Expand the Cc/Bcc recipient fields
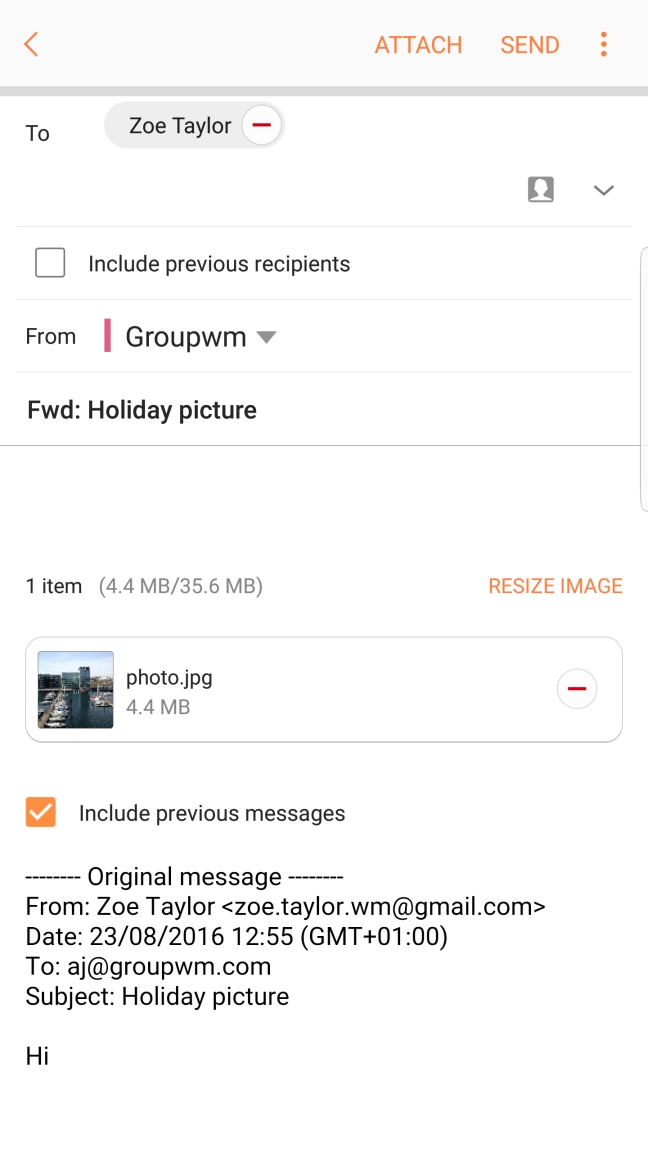 [603, 190]
